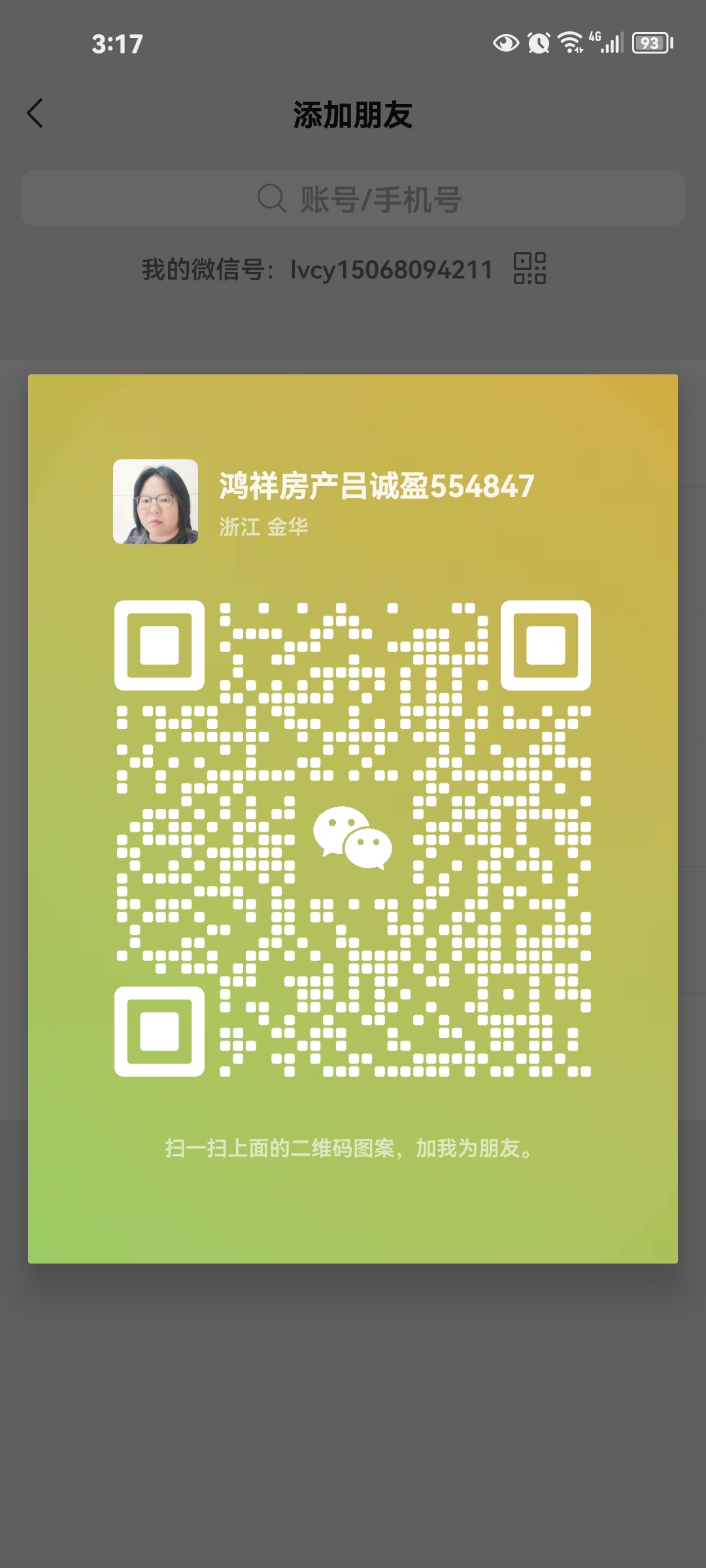Tap the location text 浙江 金华
706x1568 pixels.
[262, 526]
